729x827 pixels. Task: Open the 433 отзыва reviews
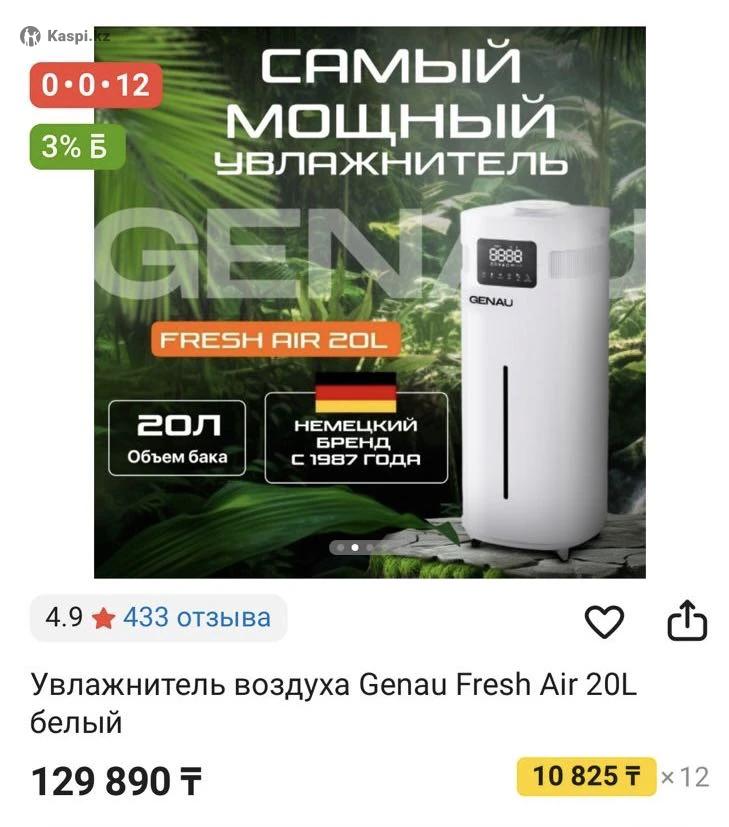pos(196,618)
